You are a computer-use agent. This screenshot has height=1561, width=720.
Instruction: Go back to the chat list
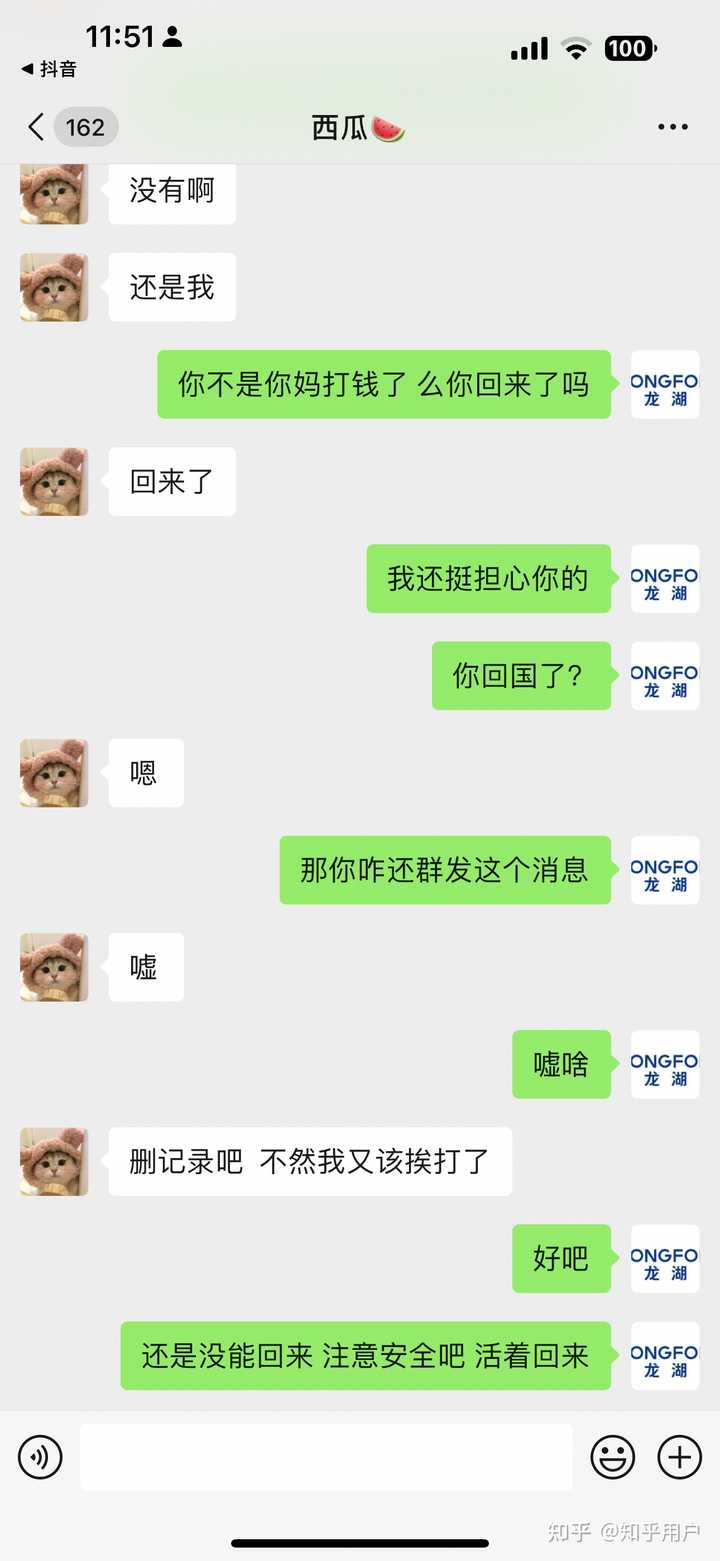pyautogui.click(x=37, y=128)
